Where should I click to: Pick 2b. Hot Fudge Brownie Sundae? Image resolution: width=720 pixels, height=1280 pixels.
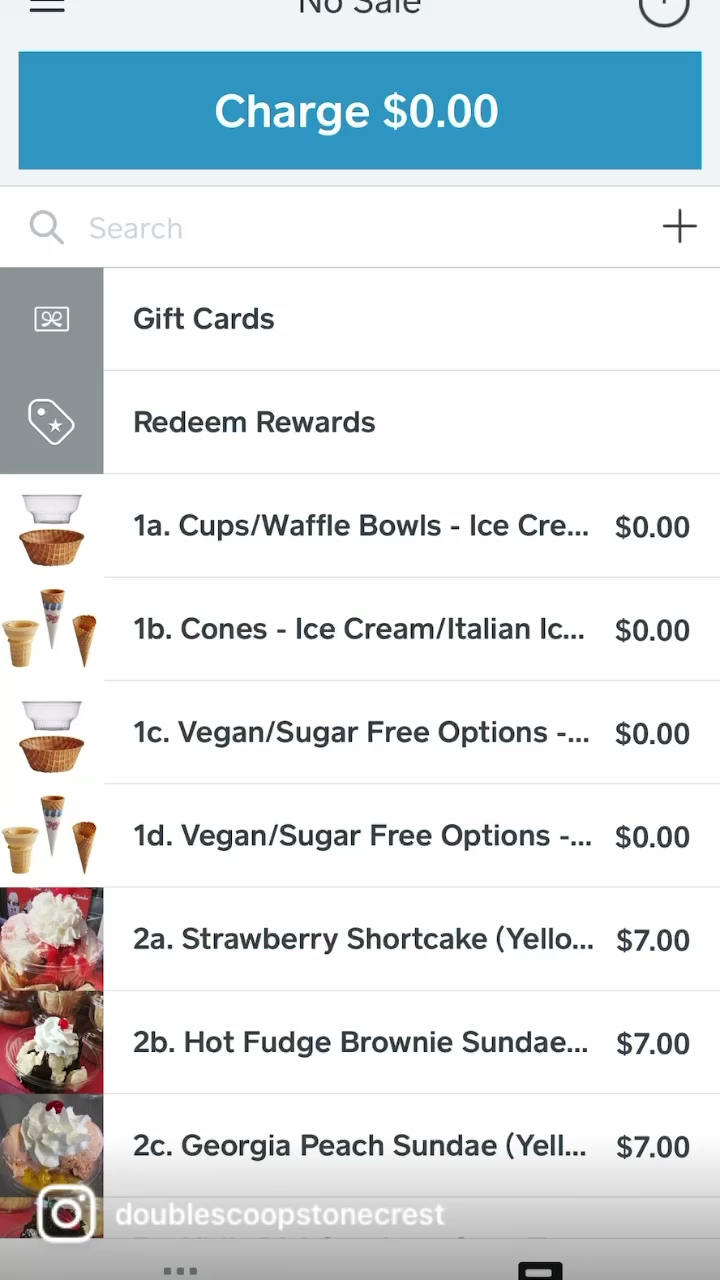click(x=360, y=1042)
